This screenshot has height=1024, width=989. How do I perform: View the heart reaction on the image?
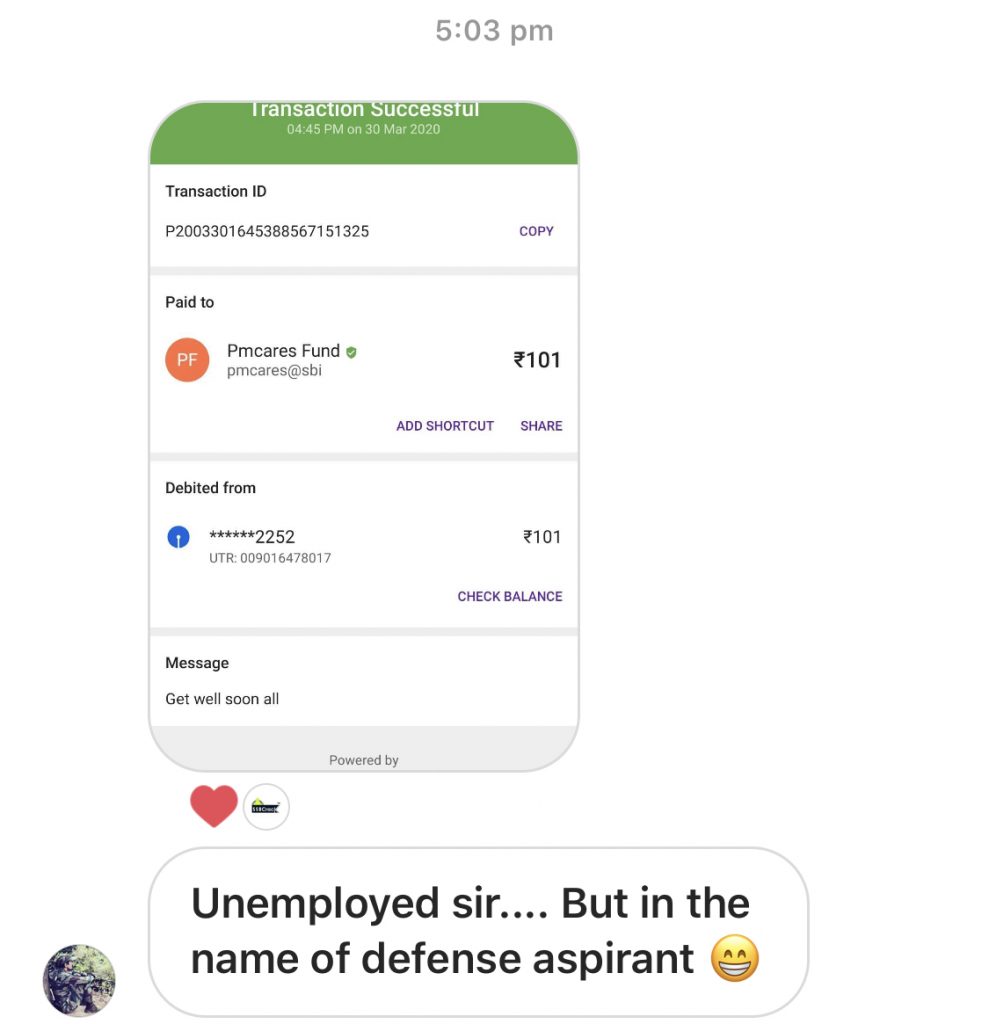click(x=214, y=806)
